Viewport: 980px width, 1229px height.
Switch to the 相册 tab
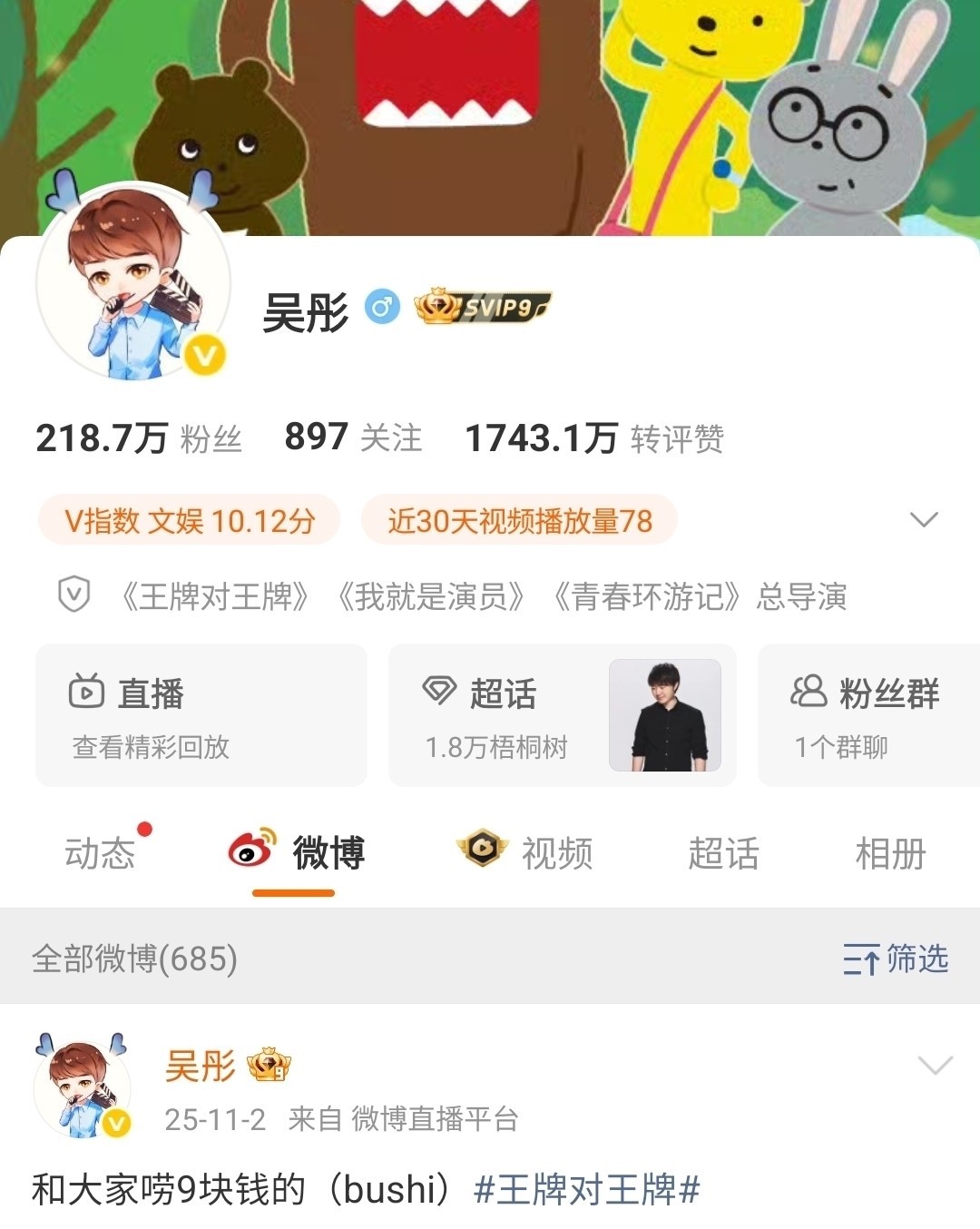(890, 854)
